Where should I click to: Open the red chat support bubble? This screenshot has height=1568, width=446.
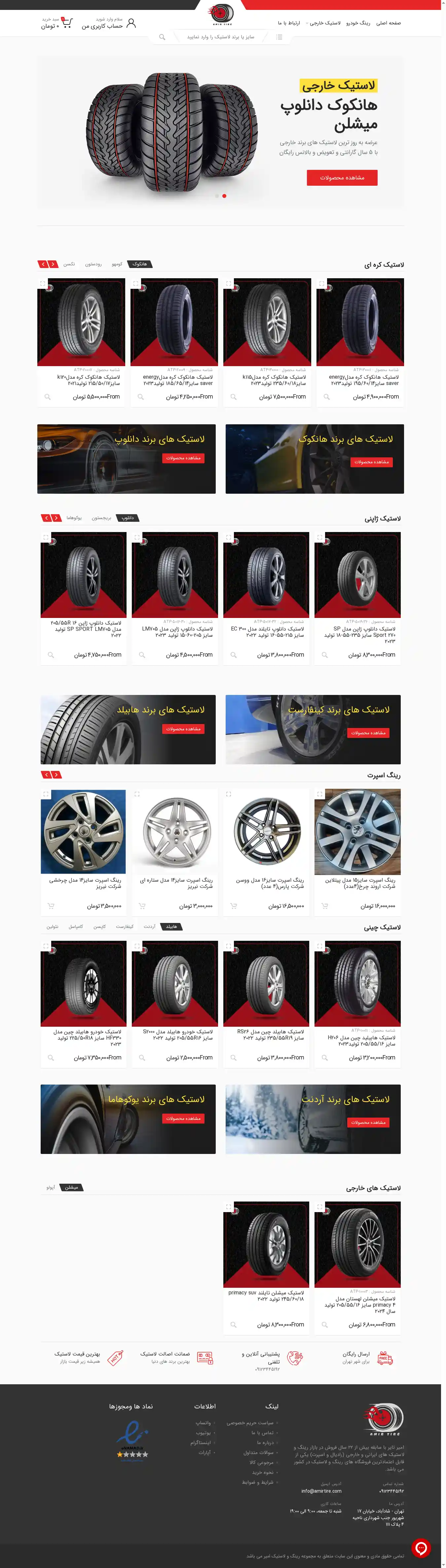point(421,1547)
